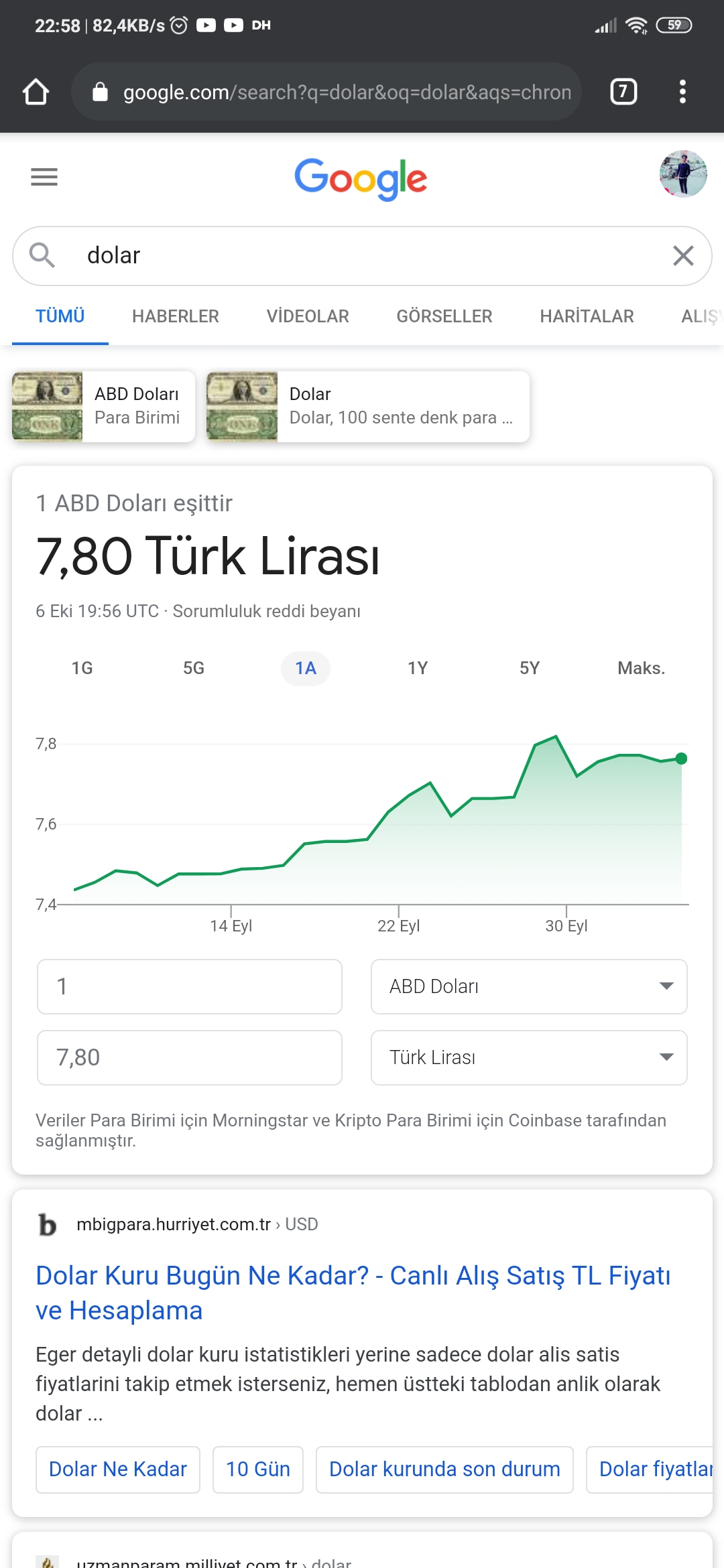This screenshot has width=724, height=1568.
Task: Expand the Türk Lirası currency dropdown
Action: pos(529,1057)
